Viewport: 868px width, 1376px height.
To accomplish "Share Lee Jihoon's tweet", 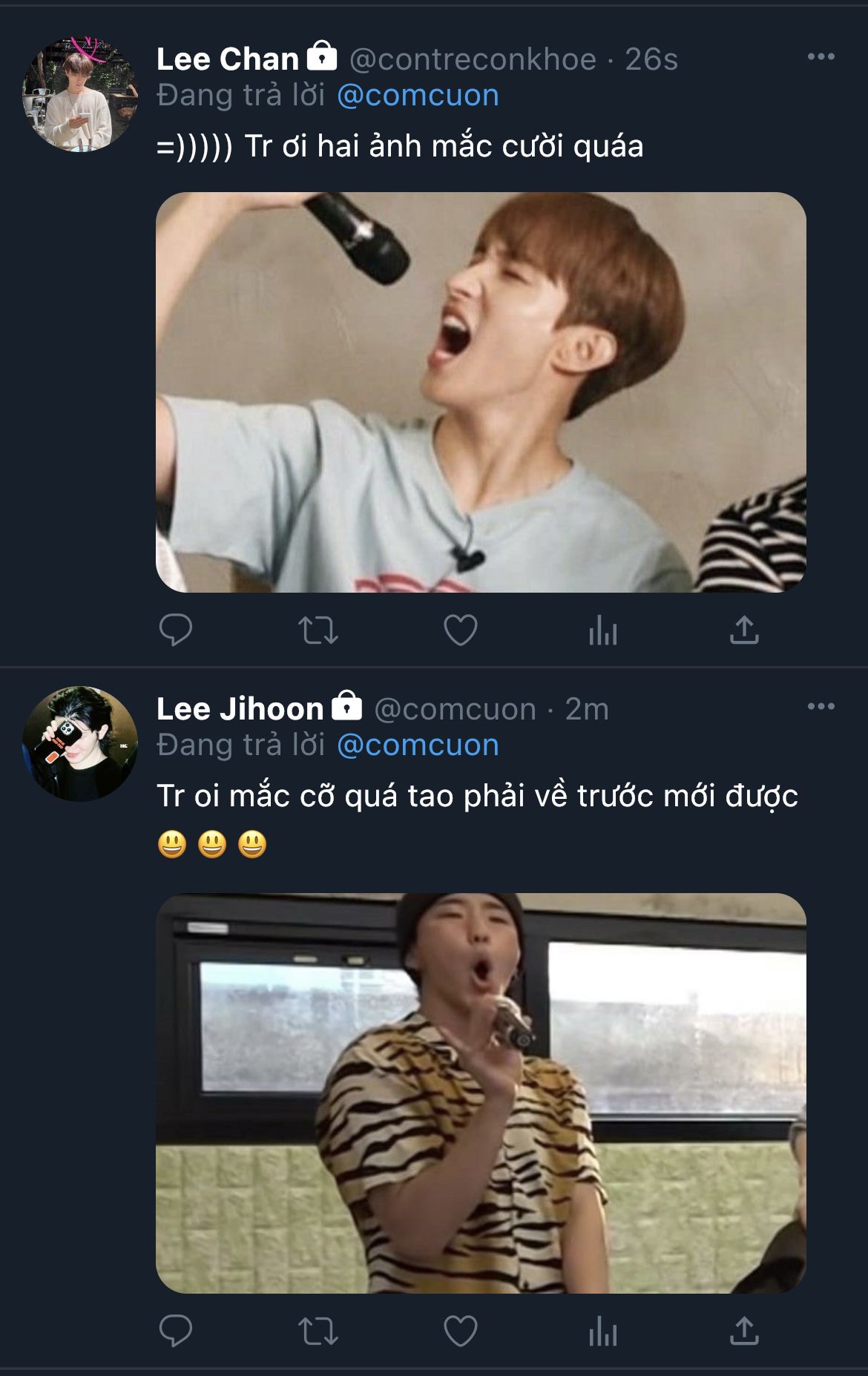I will click(x=744, y=1332).
